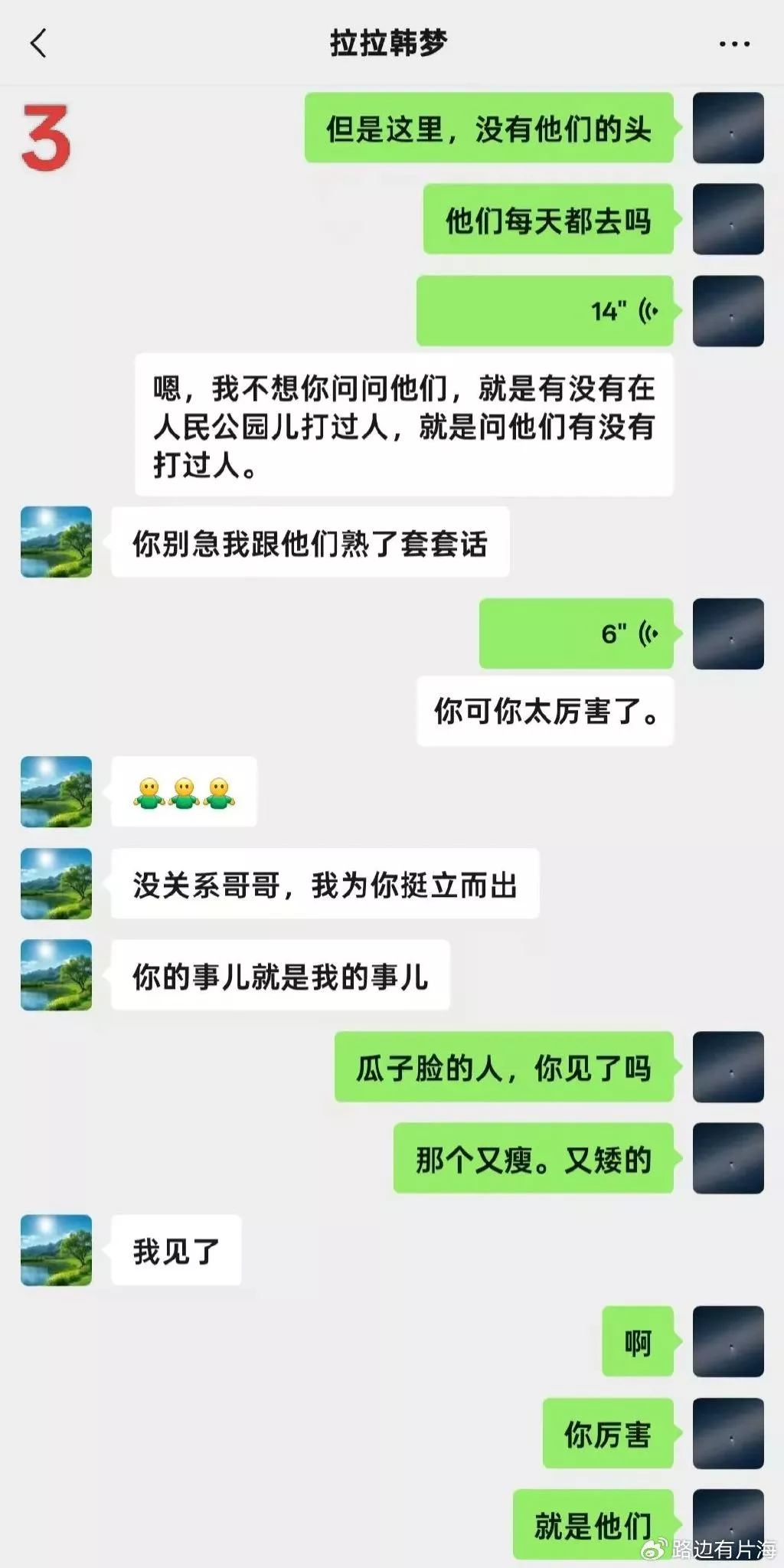Go back from the 拉拉韩梦 chat

pyautogui.click(x=38, y=43)
